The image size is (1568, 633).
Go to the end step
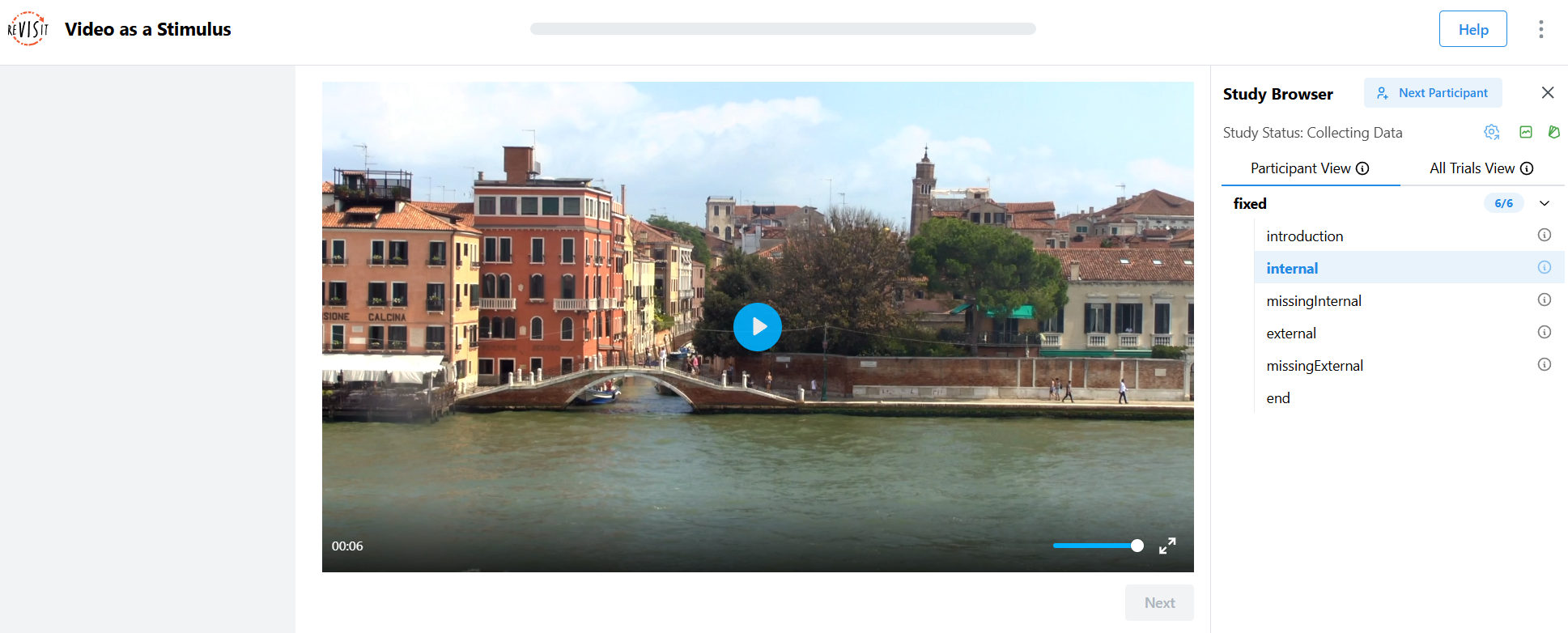click(x=1277, y=398)
